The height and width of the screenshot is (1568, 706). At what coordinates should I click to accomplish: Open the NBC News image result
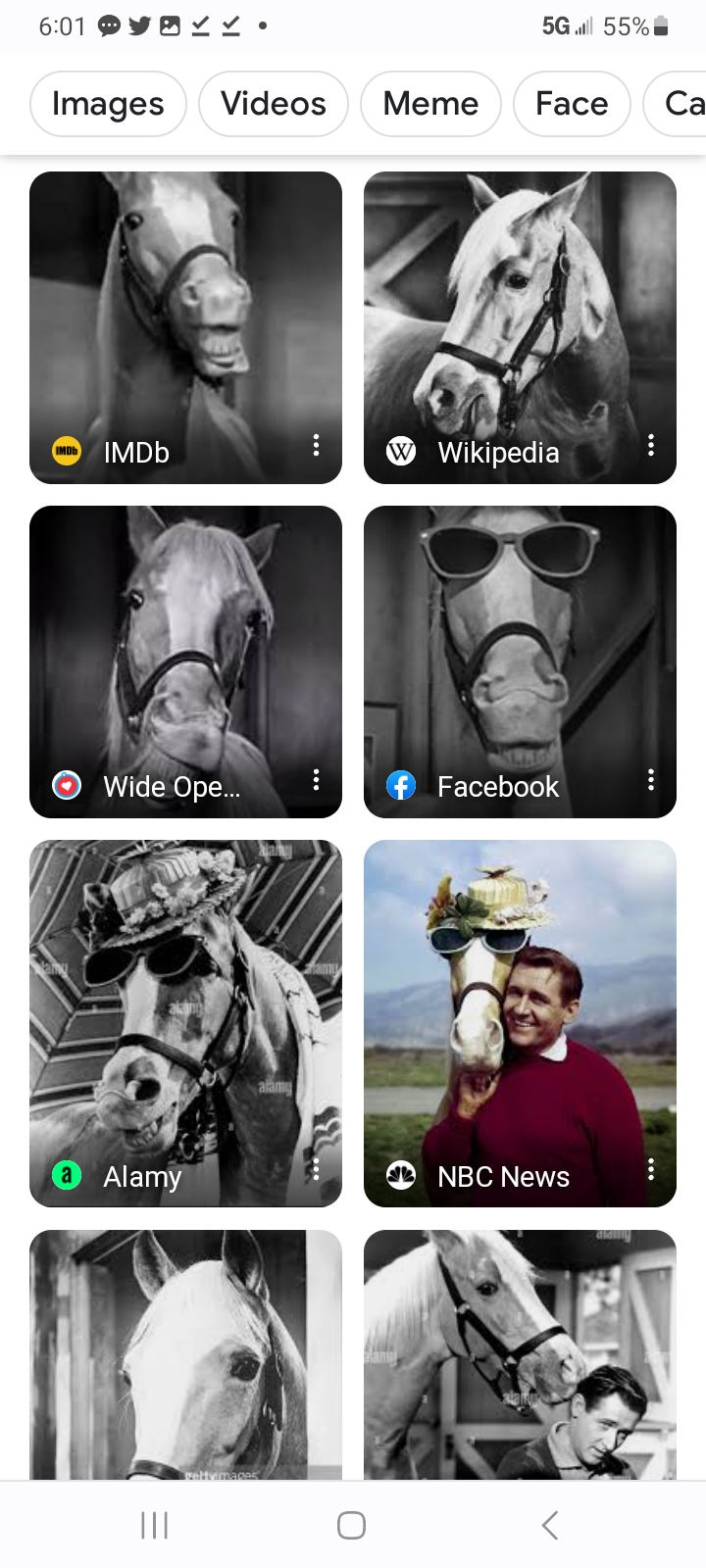point(520,1009)
